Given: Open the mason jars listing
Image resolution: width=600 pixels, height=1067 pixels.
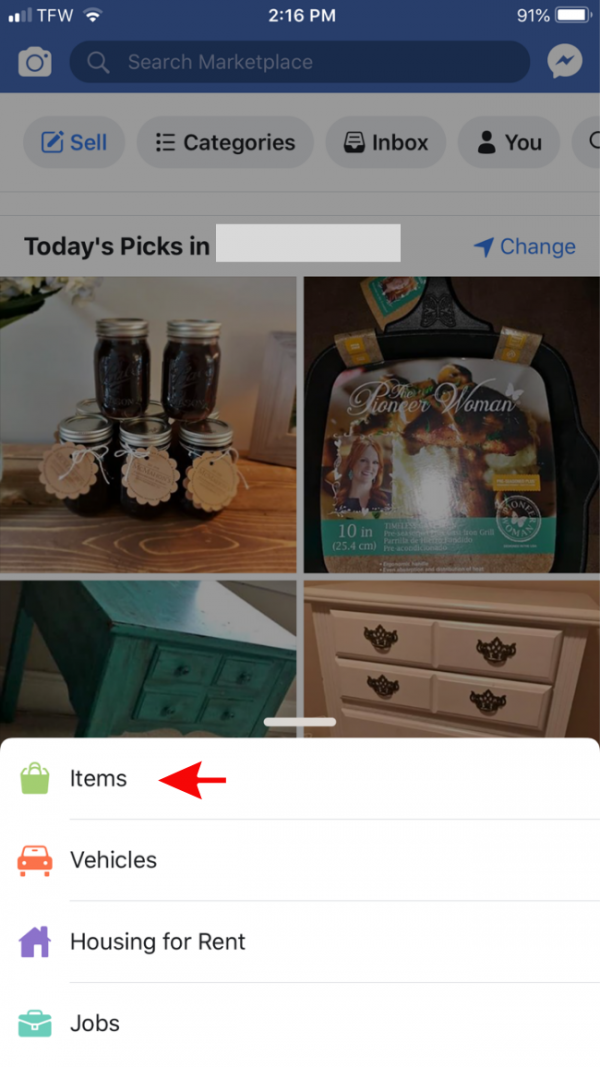Looking at the screenshot, I should (x=148, y=424).
